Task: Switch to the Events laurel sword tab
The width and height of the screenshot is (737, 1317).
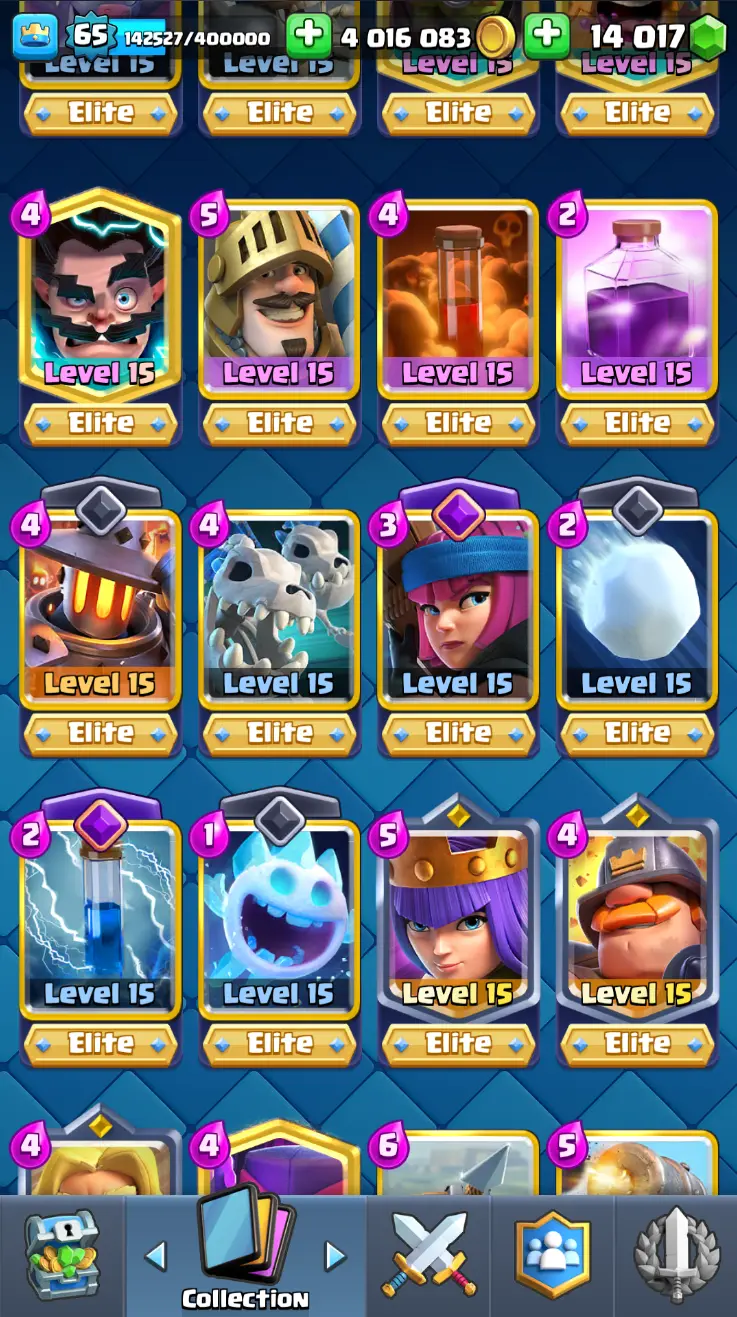Action: click(x=676, y=1255)
